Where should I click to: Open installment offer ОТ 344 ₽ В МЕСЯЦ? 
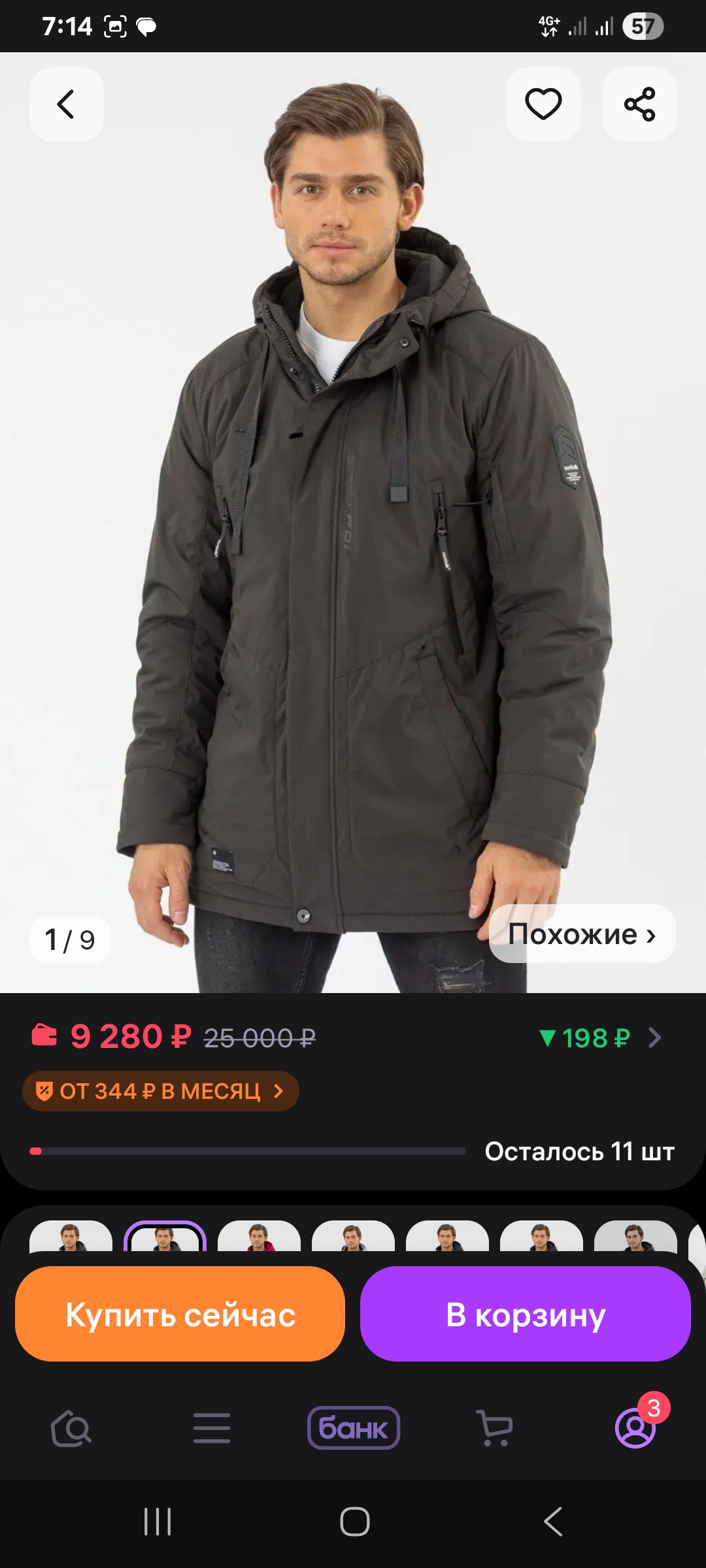pos(161,1091)
